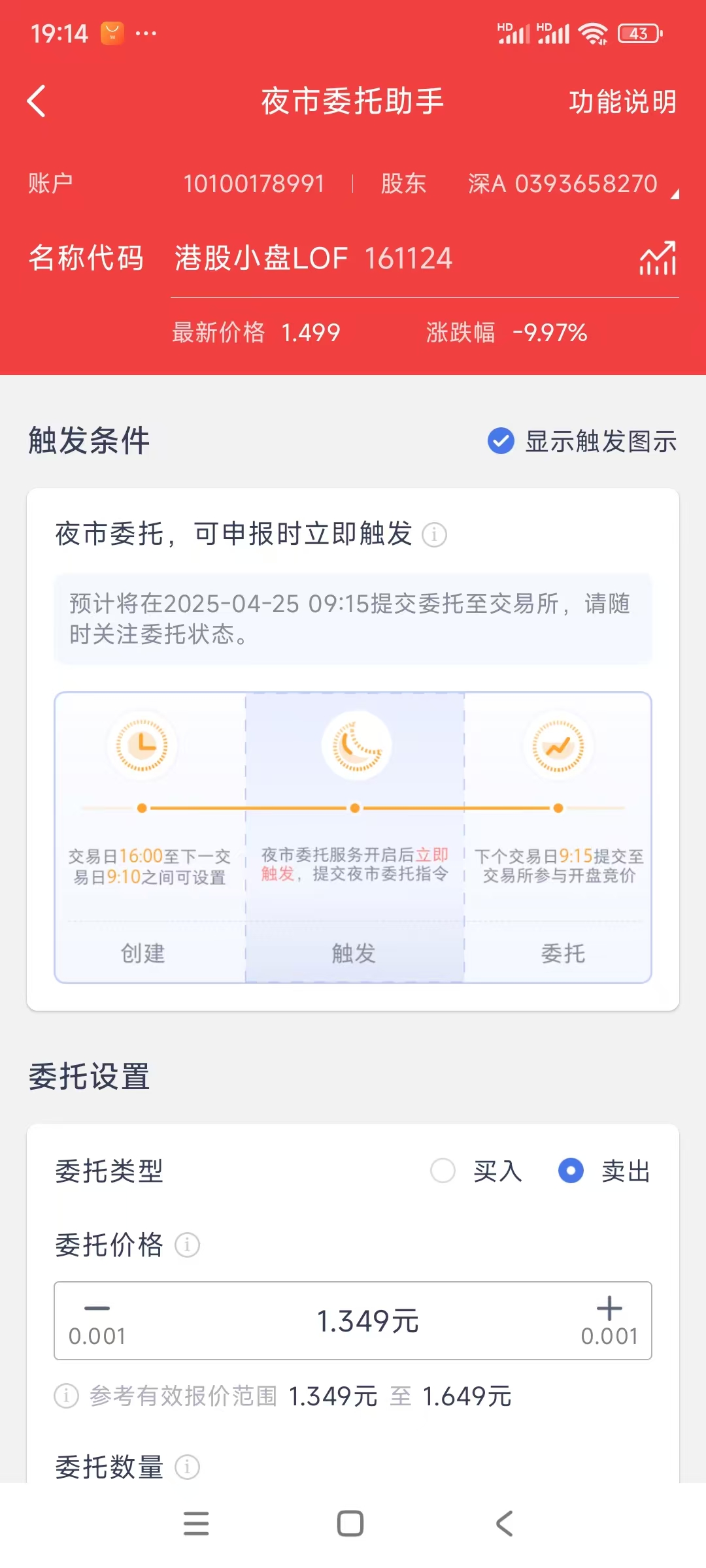Edit the 1.349元 price field
Viewport: 706px width, 1568px height.
pos(366,1321)
